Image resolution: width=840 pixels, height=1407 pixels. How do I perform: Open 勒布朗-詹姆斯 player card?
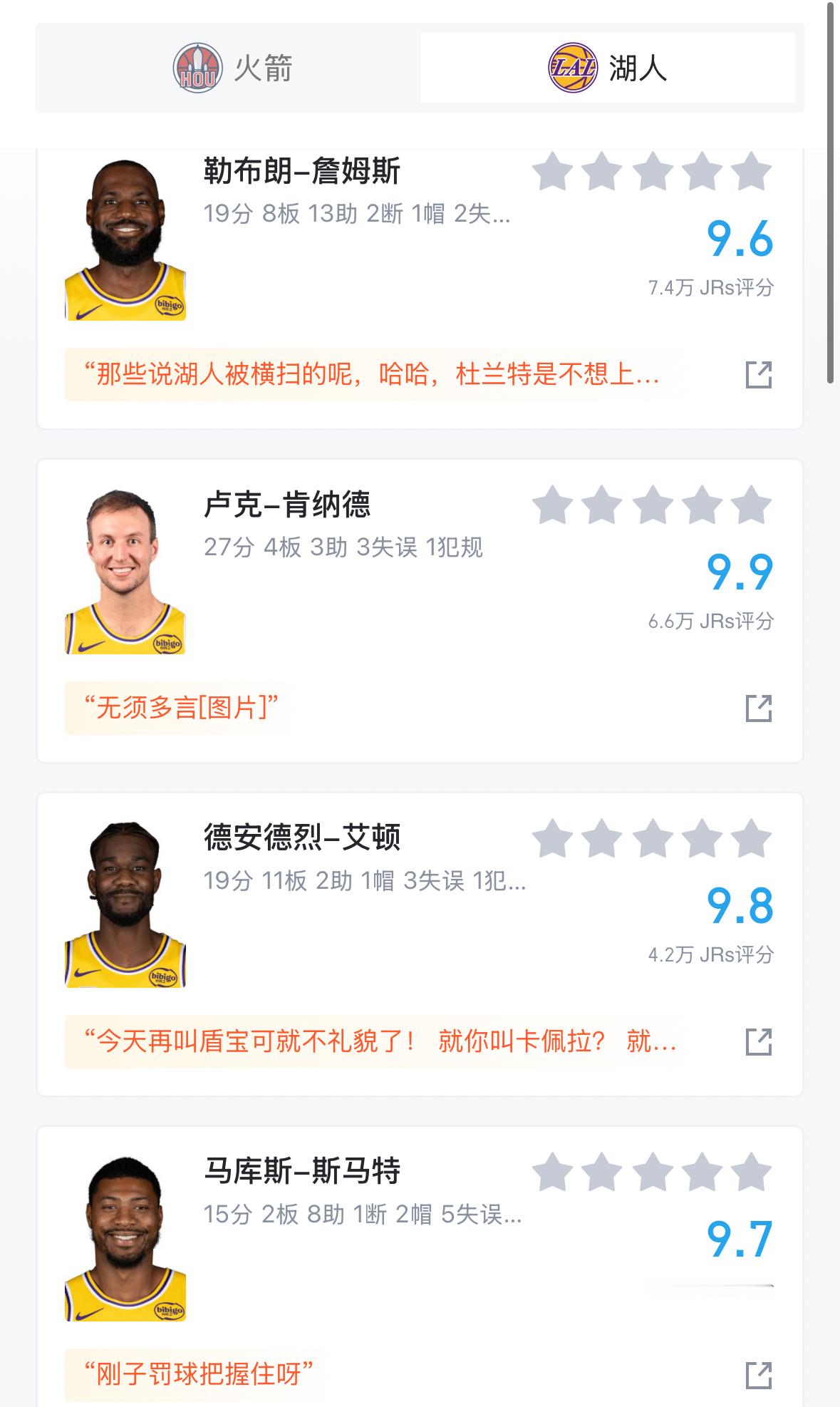point(301,171)
